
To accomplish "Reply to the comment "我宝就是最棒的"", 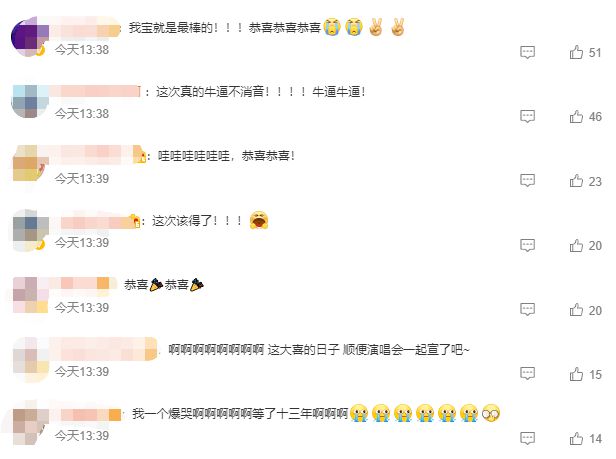I will (x=528, y=52).
